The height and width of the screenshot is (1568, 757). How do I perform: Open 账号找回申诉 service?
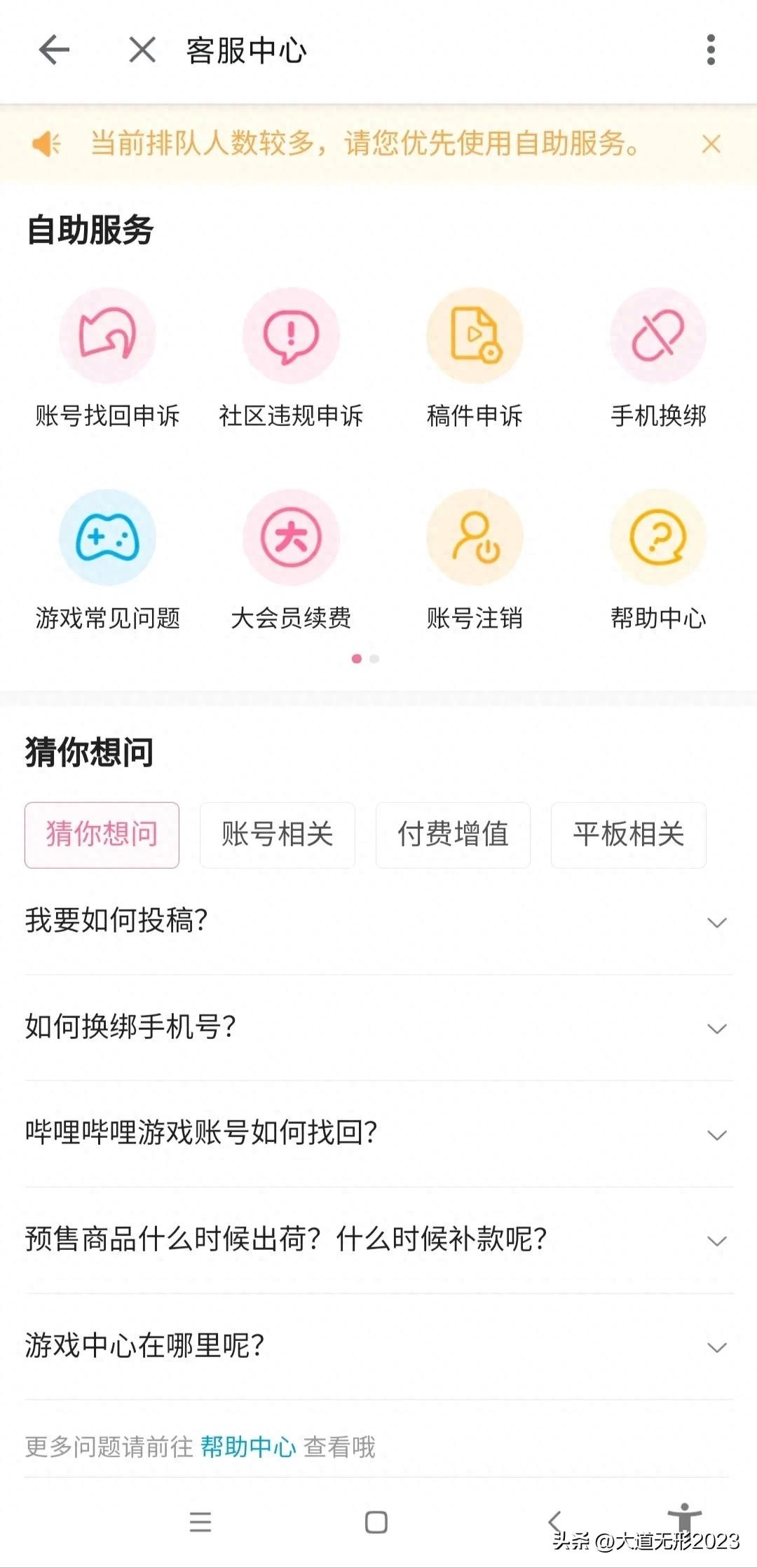[x=107, y=336]
